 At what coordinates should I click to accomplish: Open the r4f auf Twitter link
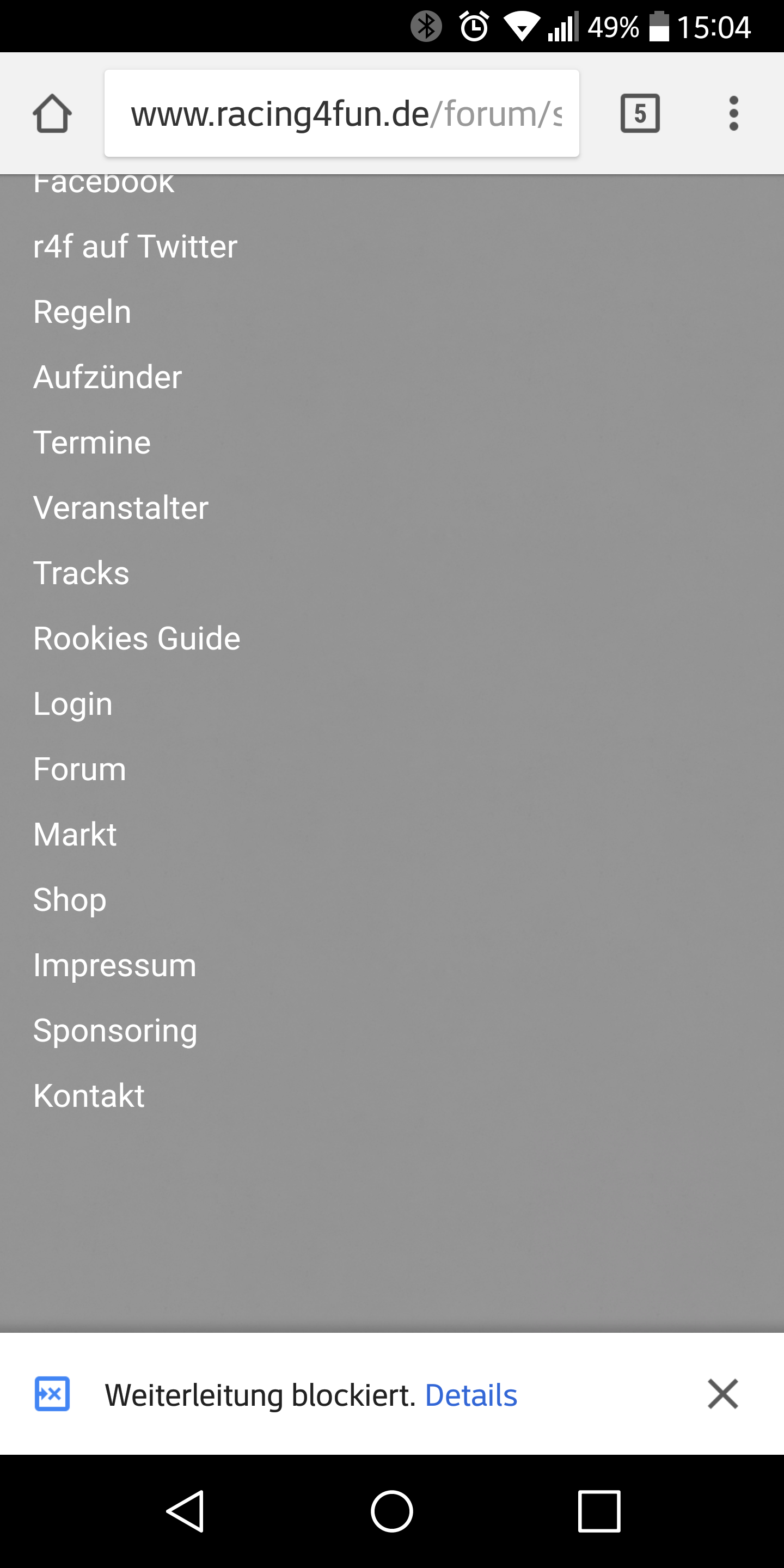click(x=135, y=247)
